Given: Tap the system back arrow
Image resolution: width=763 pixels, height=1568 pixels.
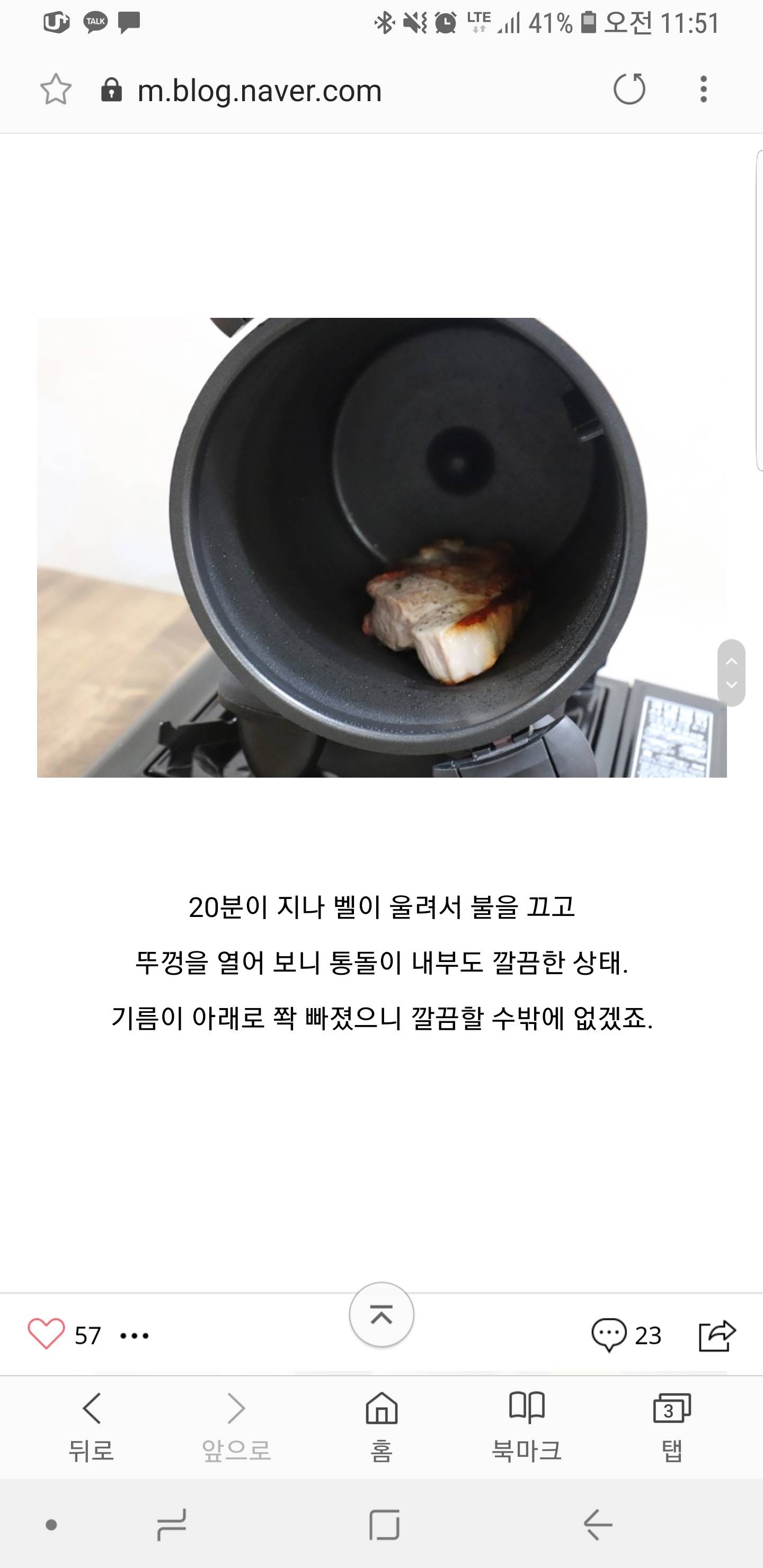Looking at the screenshot, I should (597, 1524).
